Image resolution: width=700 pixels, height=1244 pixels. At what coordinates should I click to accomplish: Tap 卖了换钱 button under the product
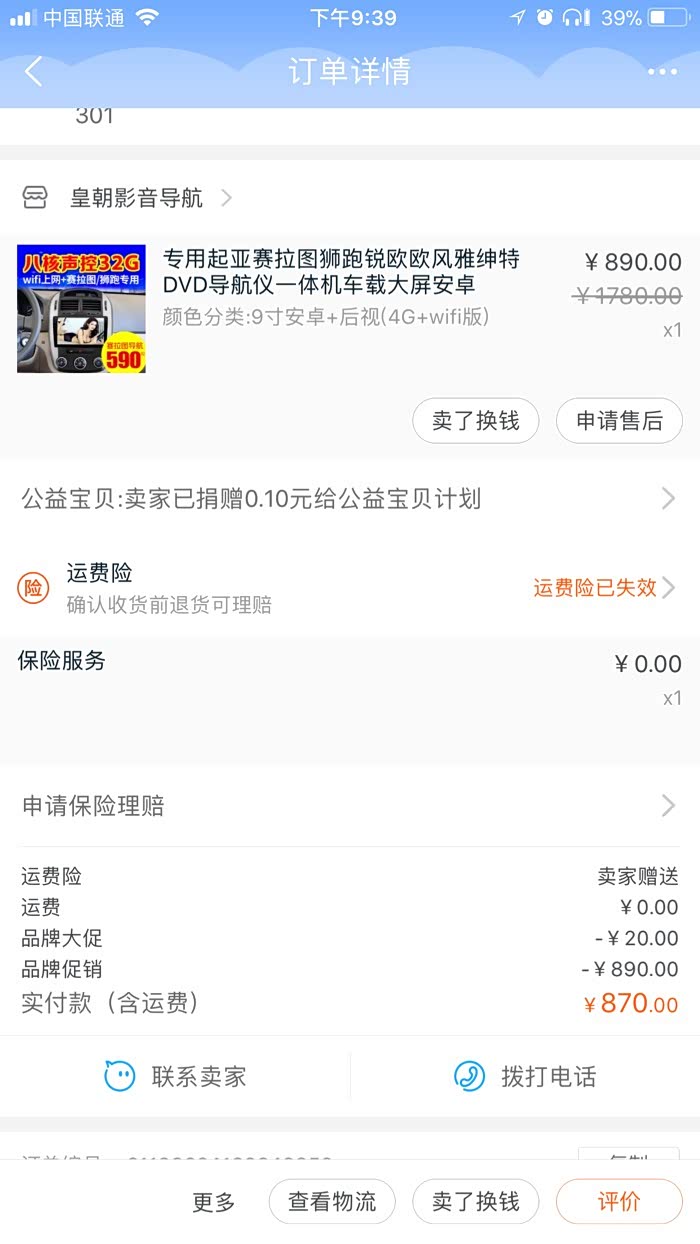pyautogui.click(x=475, y=421)
